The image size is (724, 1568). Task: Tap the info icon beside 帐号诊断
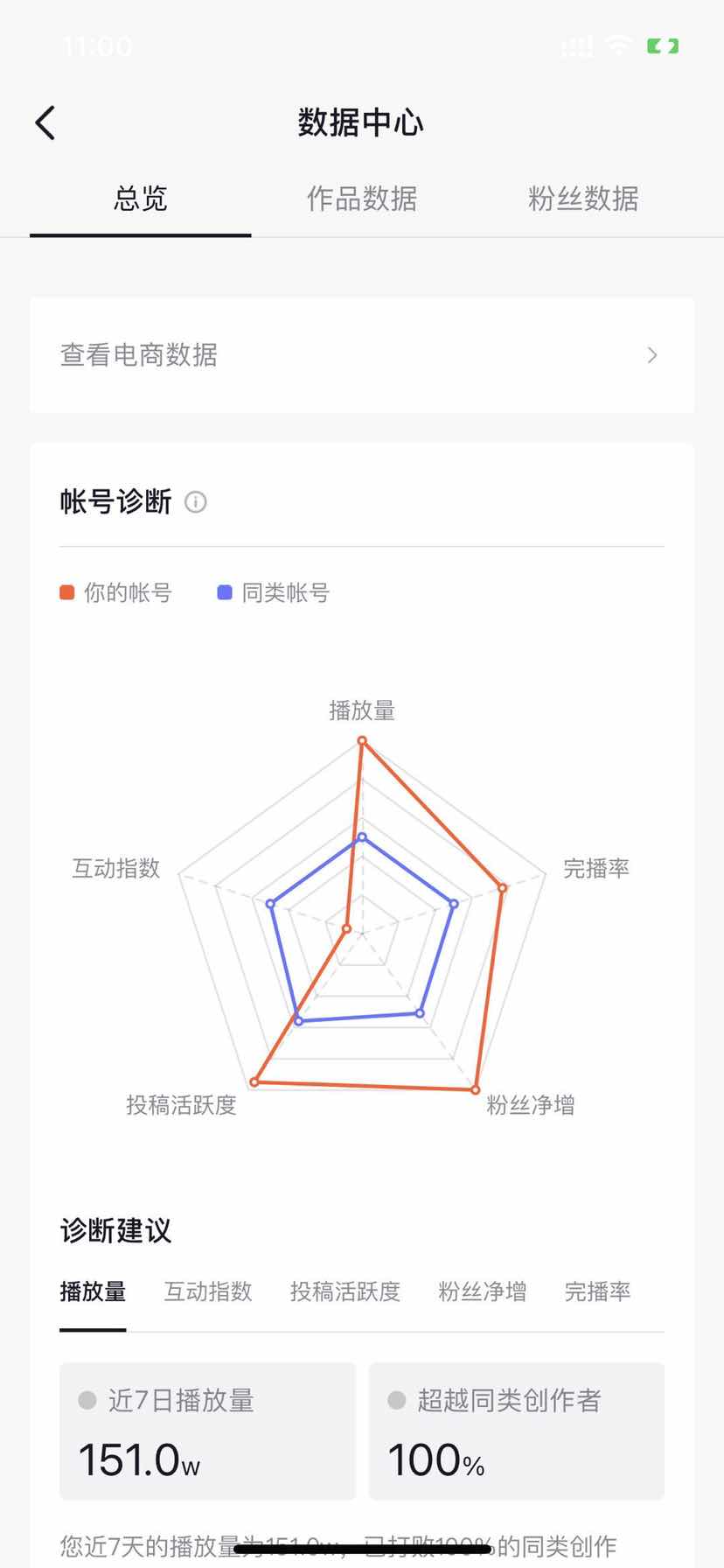(196, 502)
